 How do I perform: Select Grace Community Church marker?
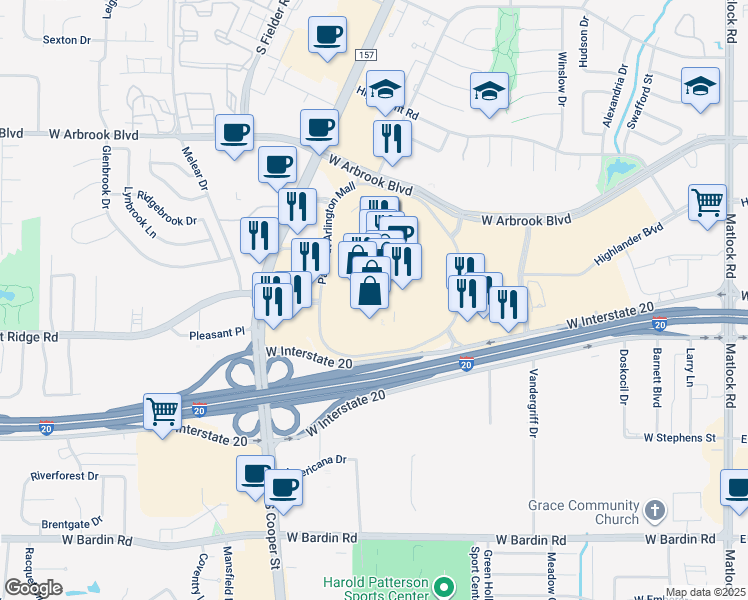tap(654, 510)
